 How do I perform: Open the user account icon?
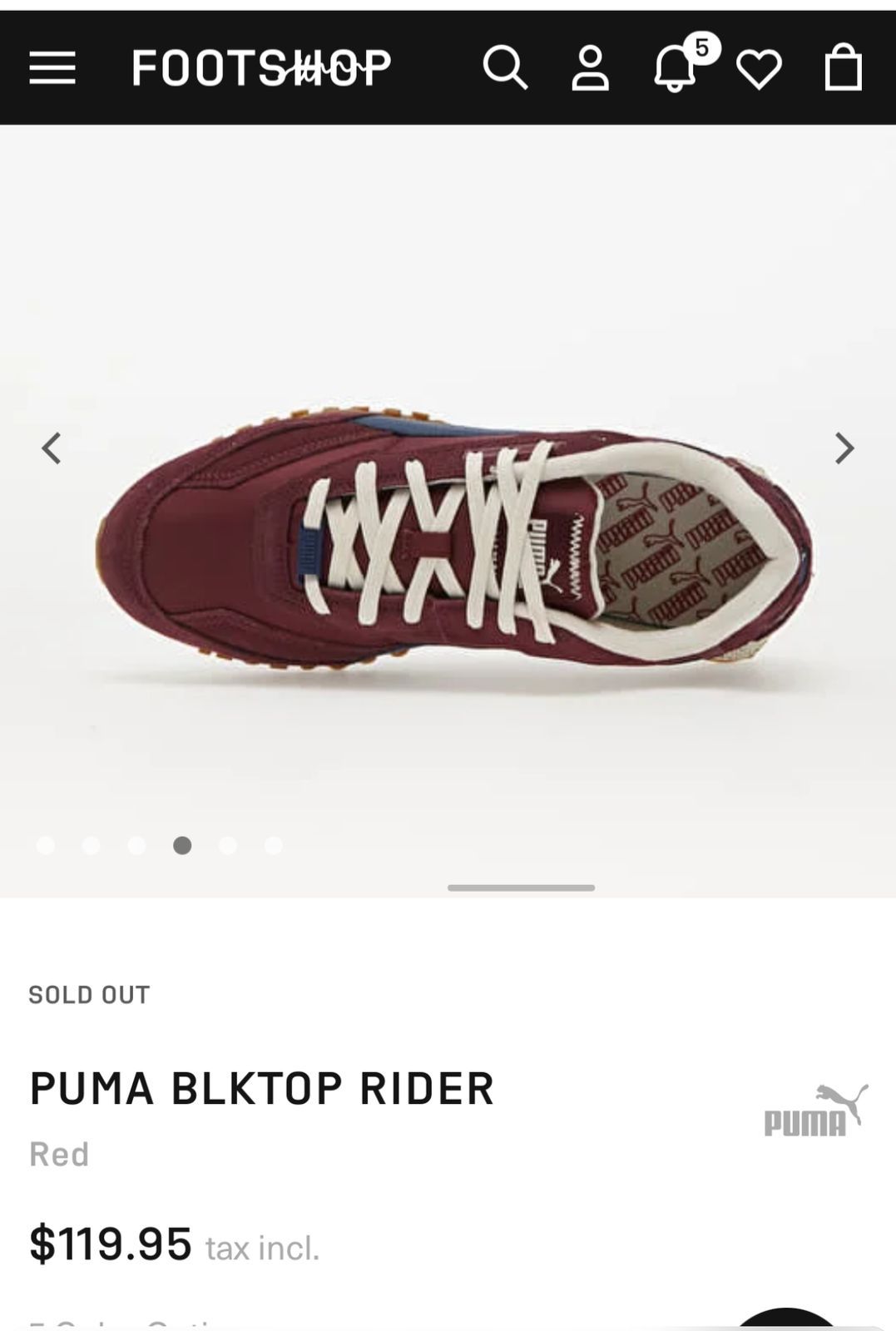(x=590, y=68)
